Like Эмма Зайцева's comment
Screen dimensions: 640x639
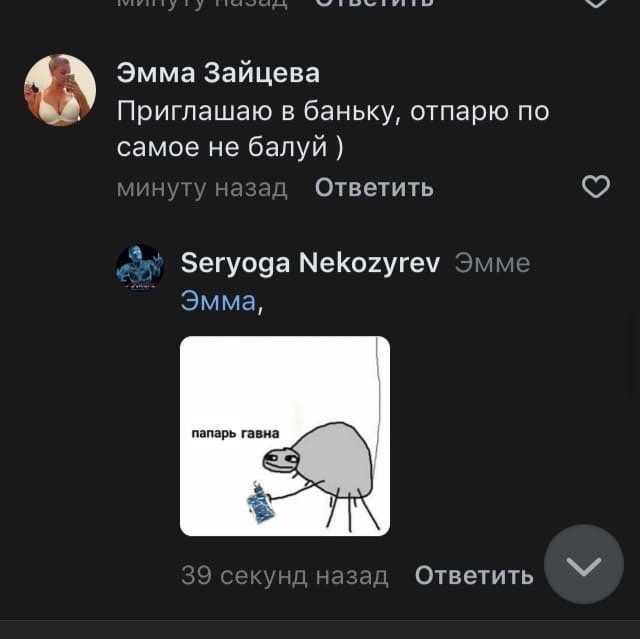[596, 187]
